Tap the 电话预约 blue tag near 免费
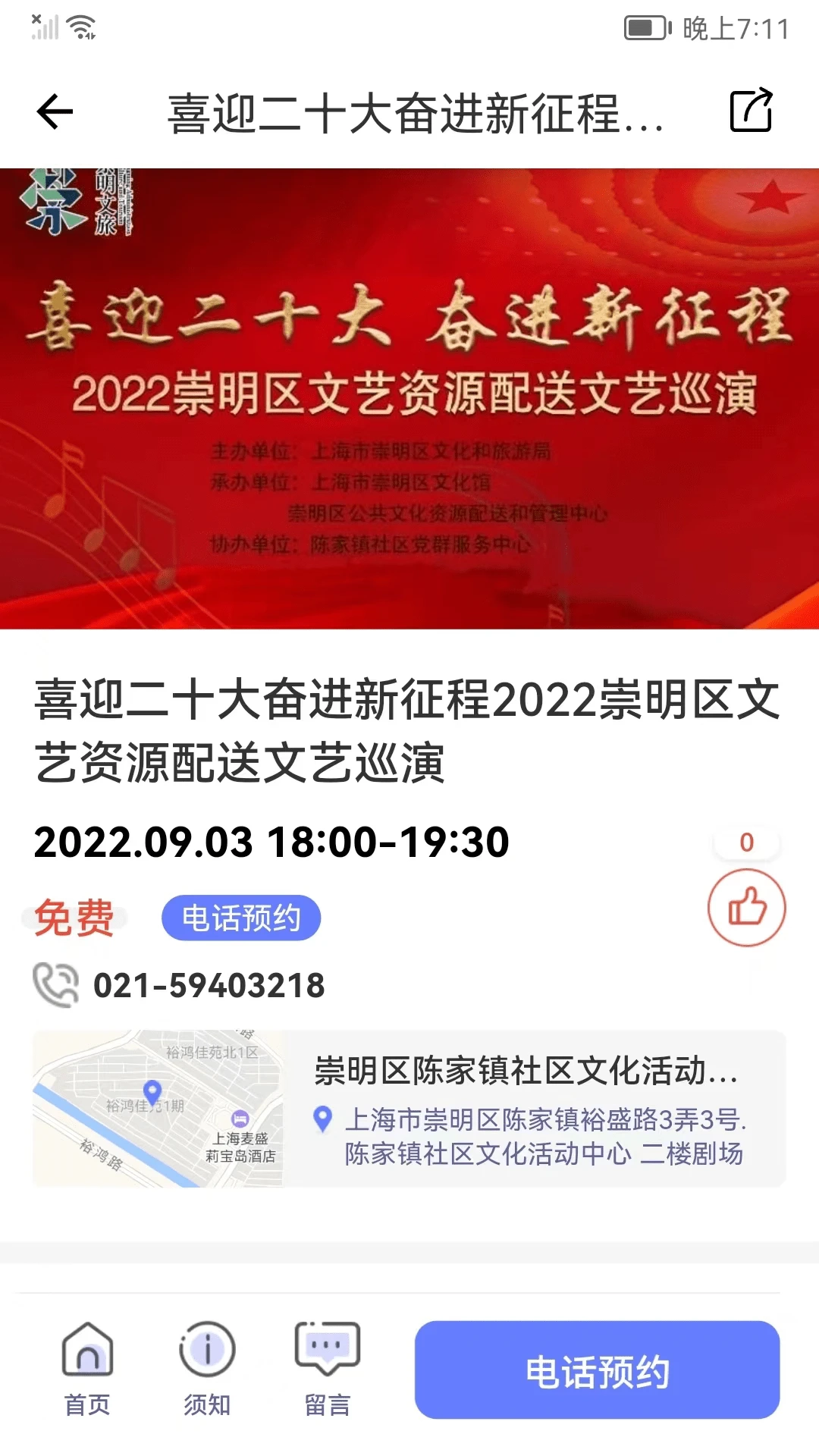This screenshot has height=1456, width=819. click(x=242, y=917)
